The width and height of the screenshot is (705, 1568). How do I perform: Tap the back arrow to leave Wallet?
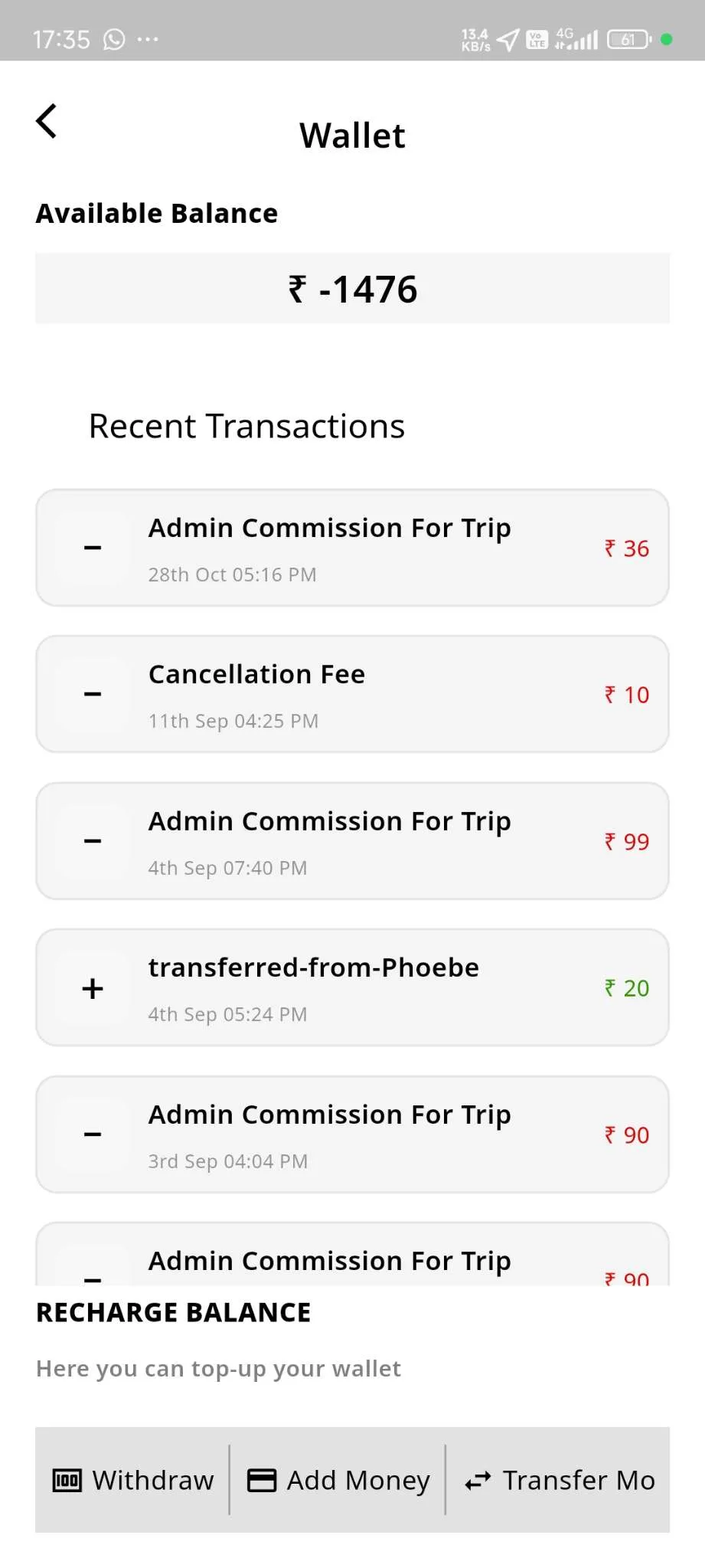click(46, 119)
